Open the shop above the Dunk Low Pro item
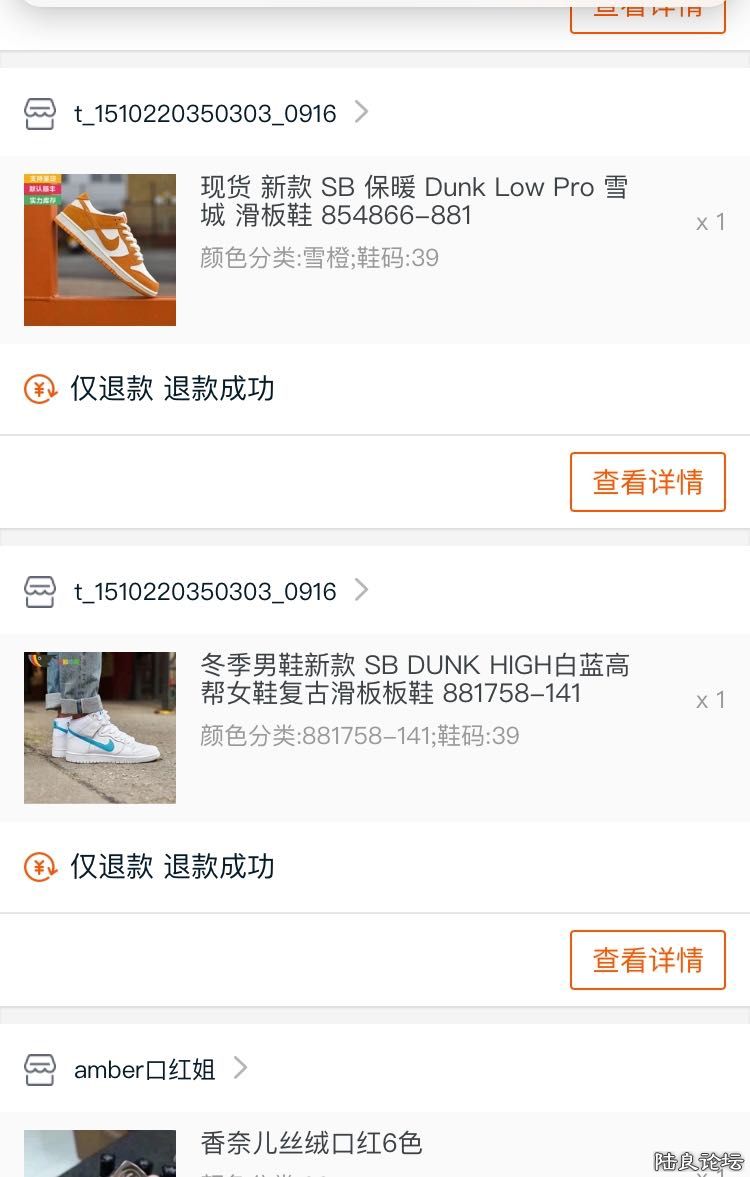 (x=205, y=113)
